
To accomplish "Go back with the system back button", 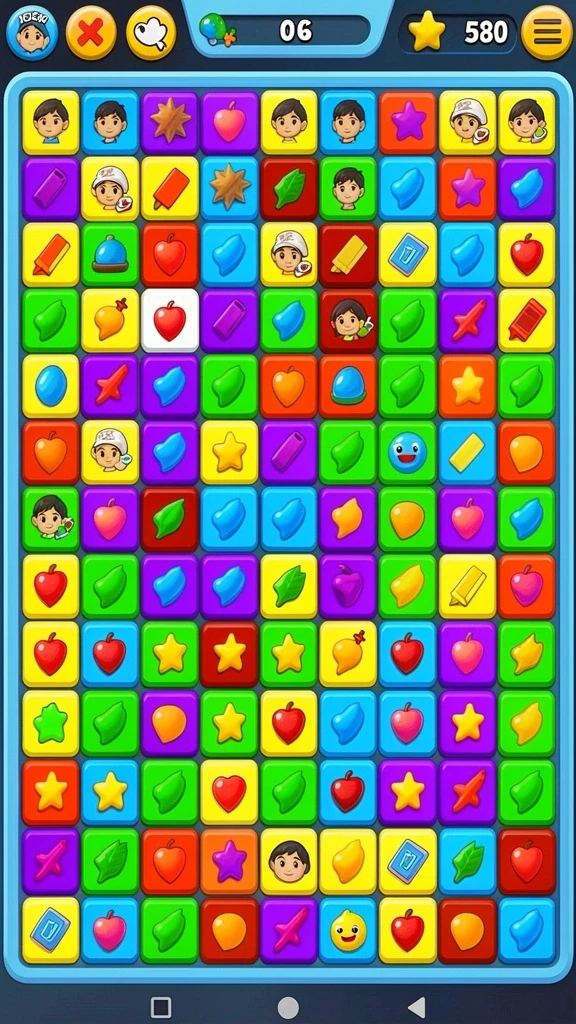I will 416,1006.
